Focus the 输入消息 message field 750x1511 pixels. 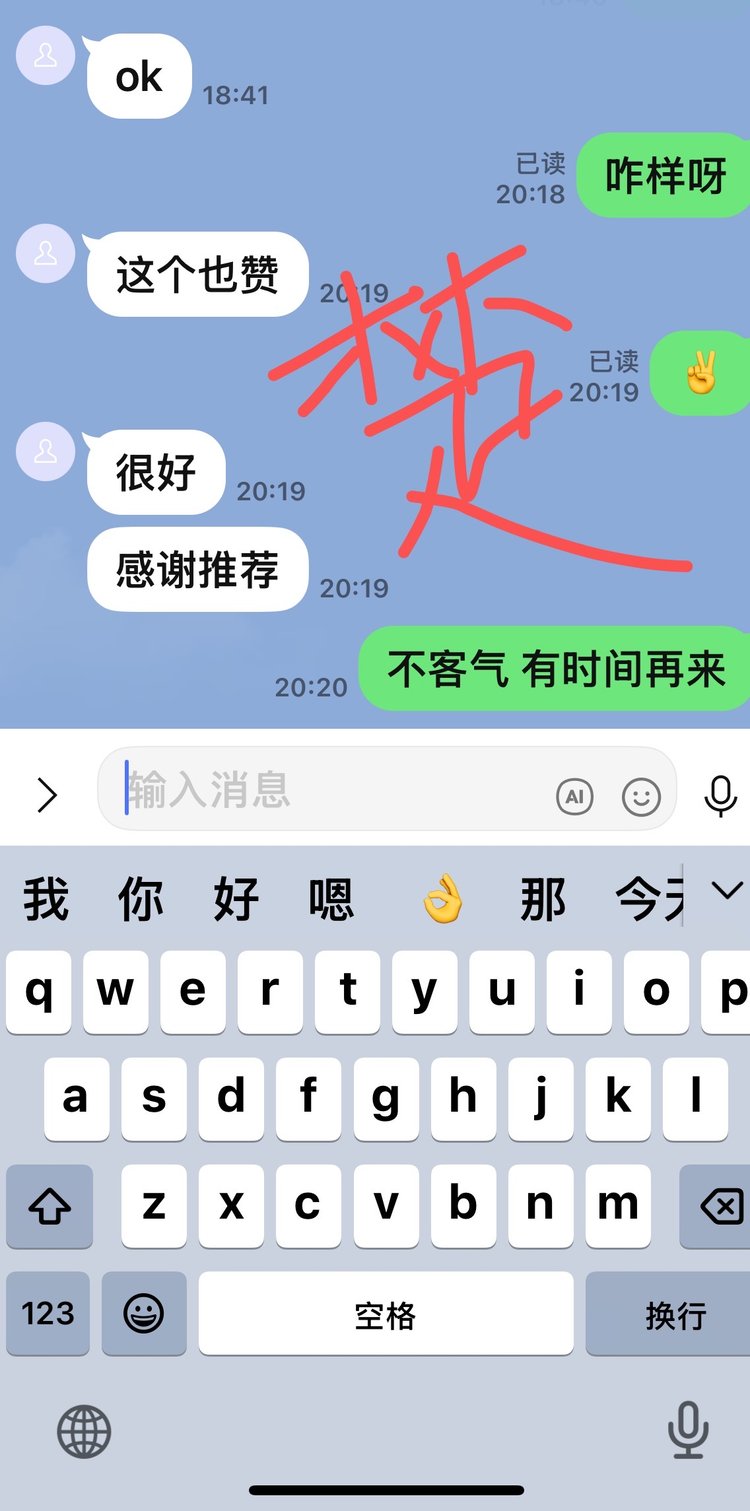pos(330,790)
